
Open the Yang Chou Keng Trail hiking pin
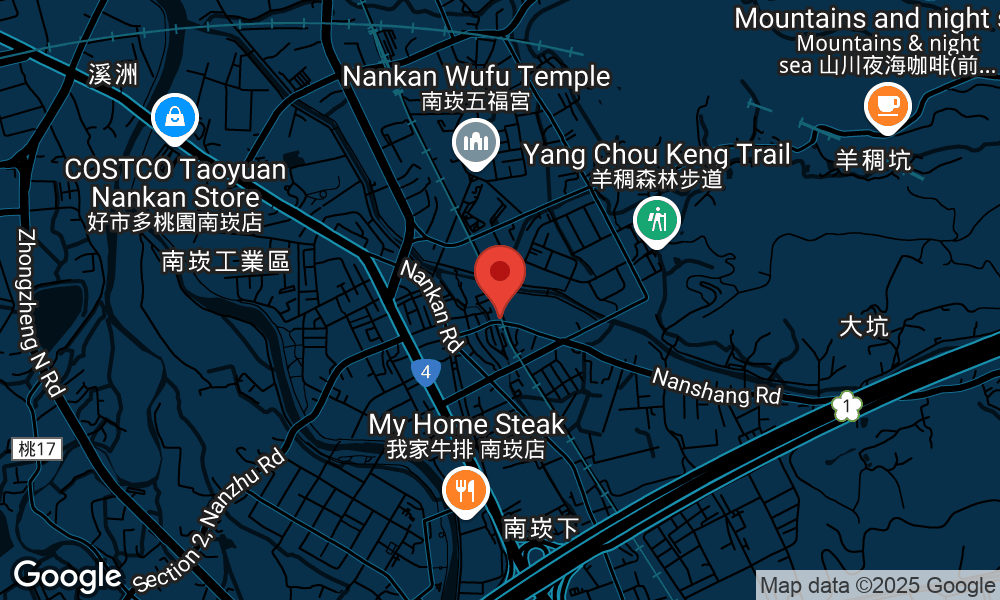tap(657, 219)
